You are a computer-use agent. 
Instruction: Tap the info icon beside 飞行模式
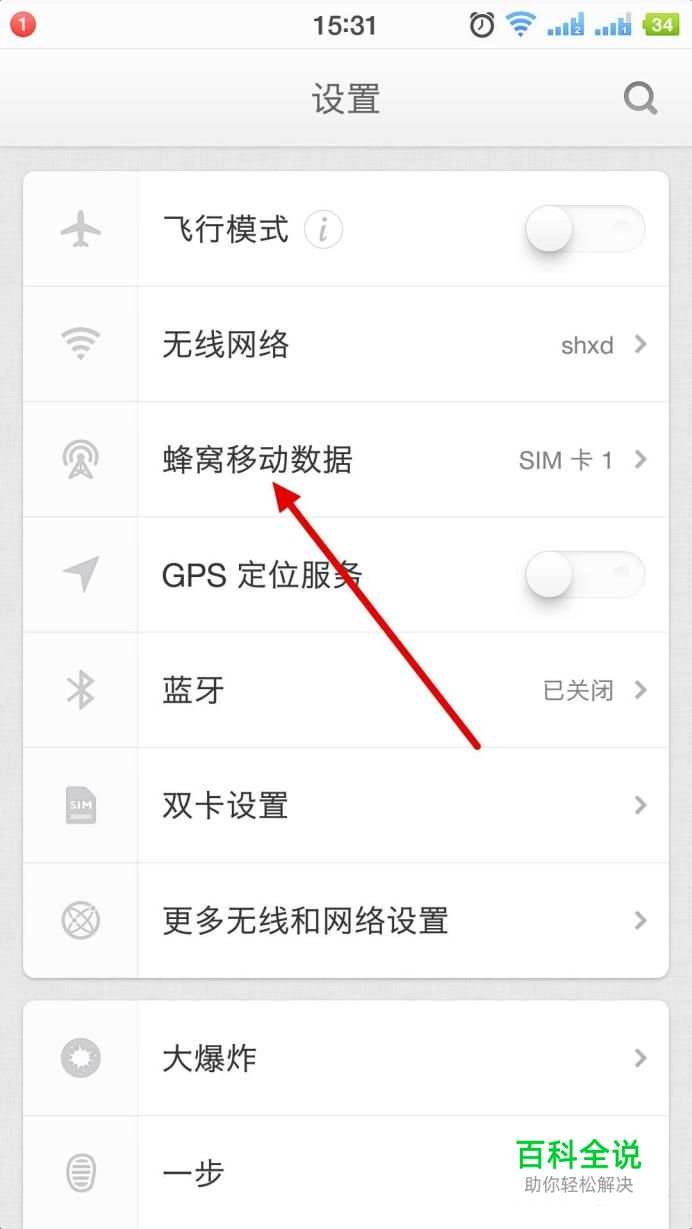(x=323, y=230)
